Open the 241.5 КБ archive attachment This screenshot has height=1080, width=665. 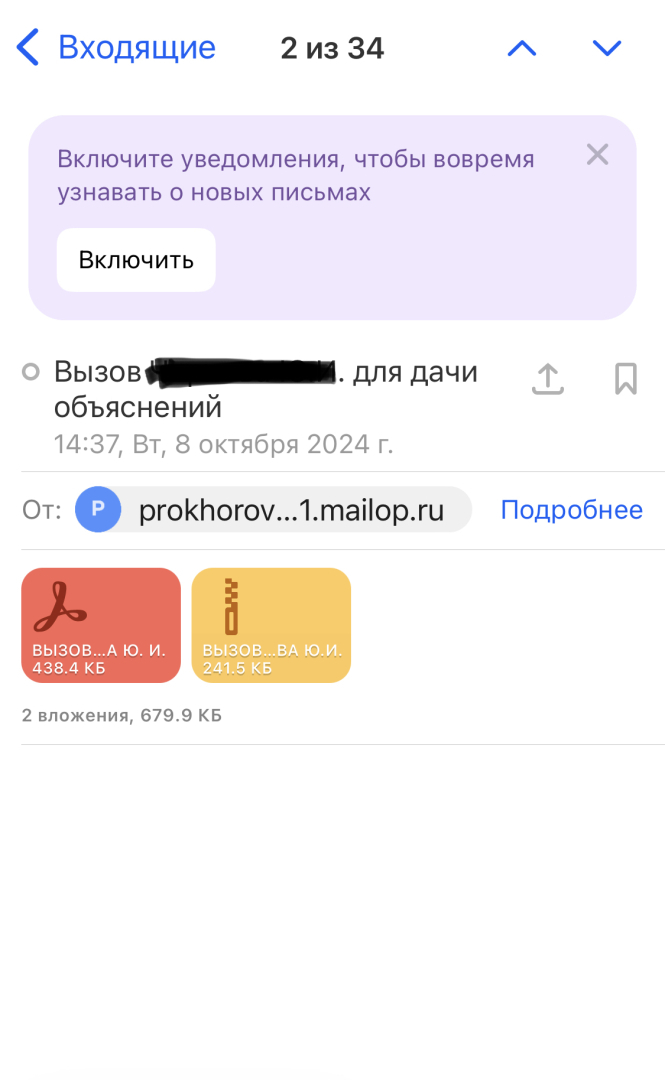pos(271,625)
